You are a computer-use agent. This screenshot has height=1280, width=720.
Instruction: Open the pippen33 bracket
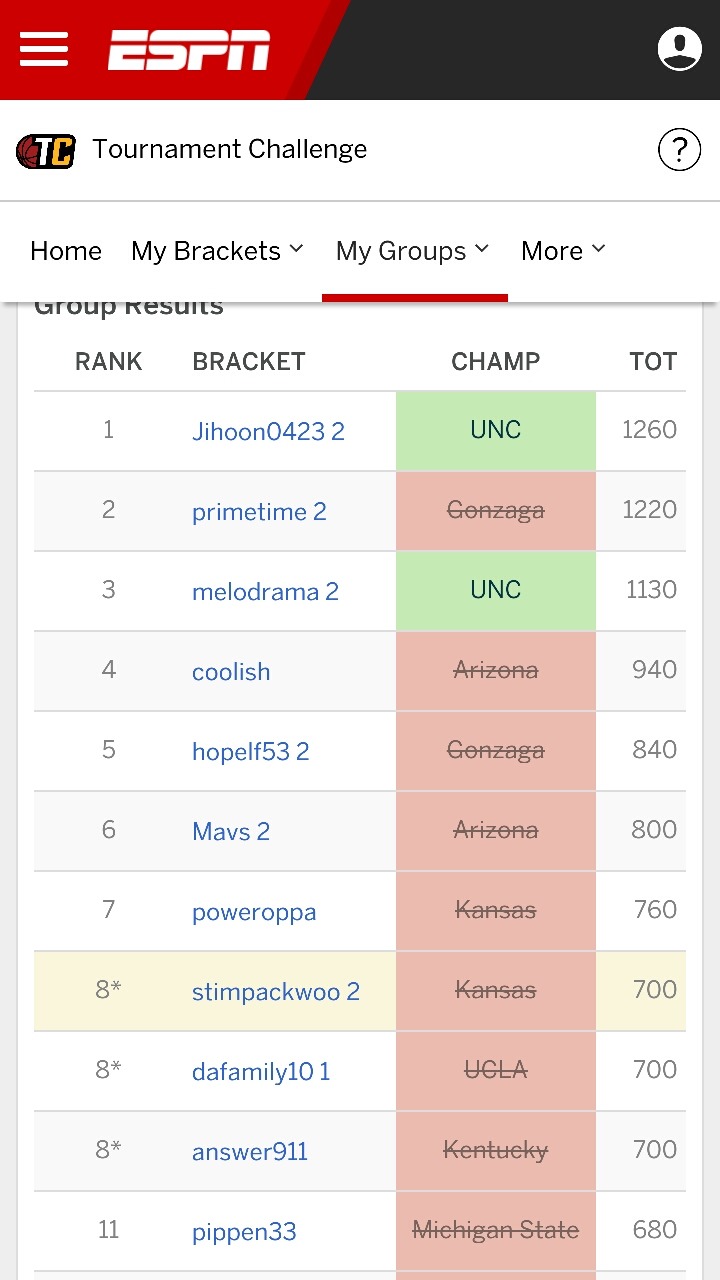tap(244, 1231)
